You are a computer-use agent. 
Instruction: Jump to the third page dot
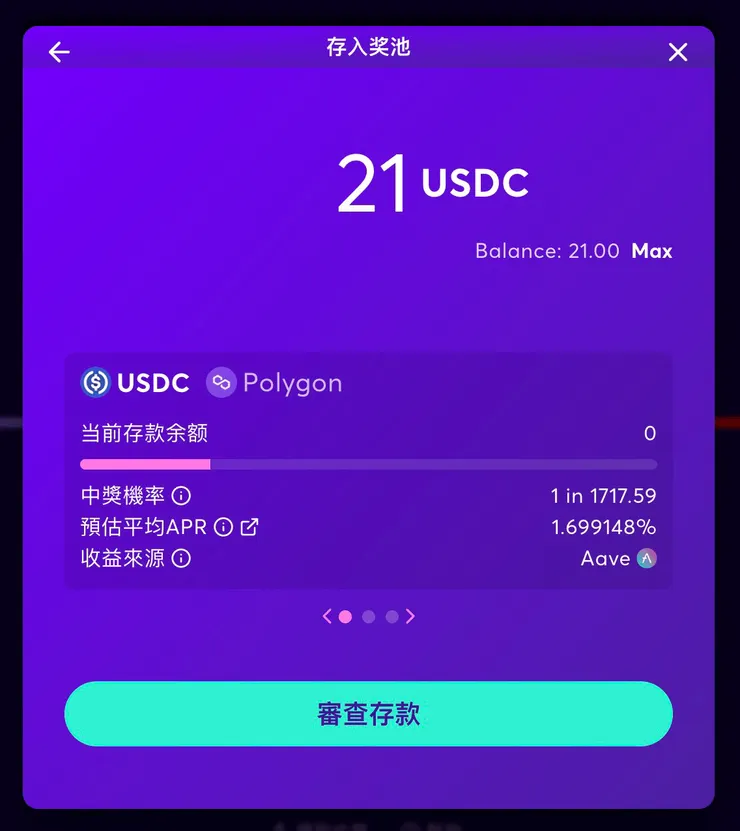tap(391, 617)
